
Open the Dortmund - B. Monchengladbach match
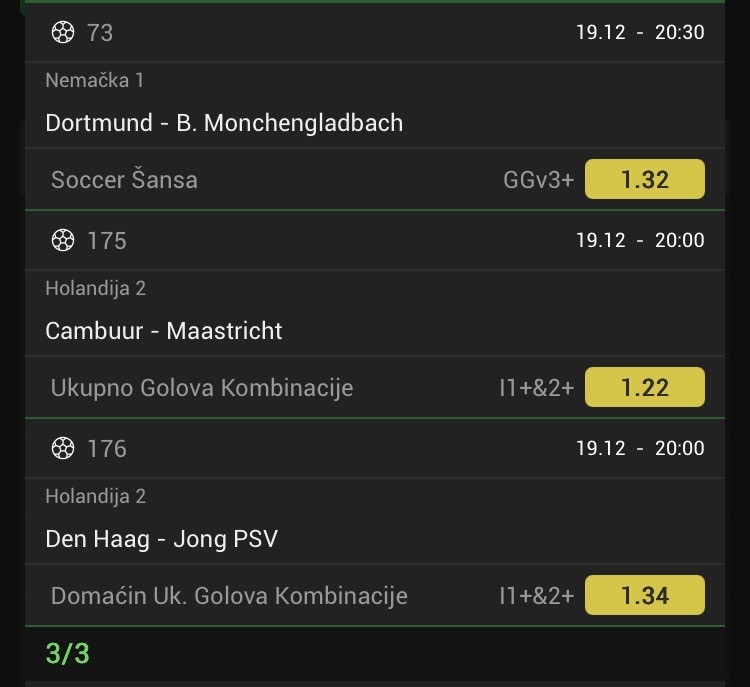tap(224, 123)
